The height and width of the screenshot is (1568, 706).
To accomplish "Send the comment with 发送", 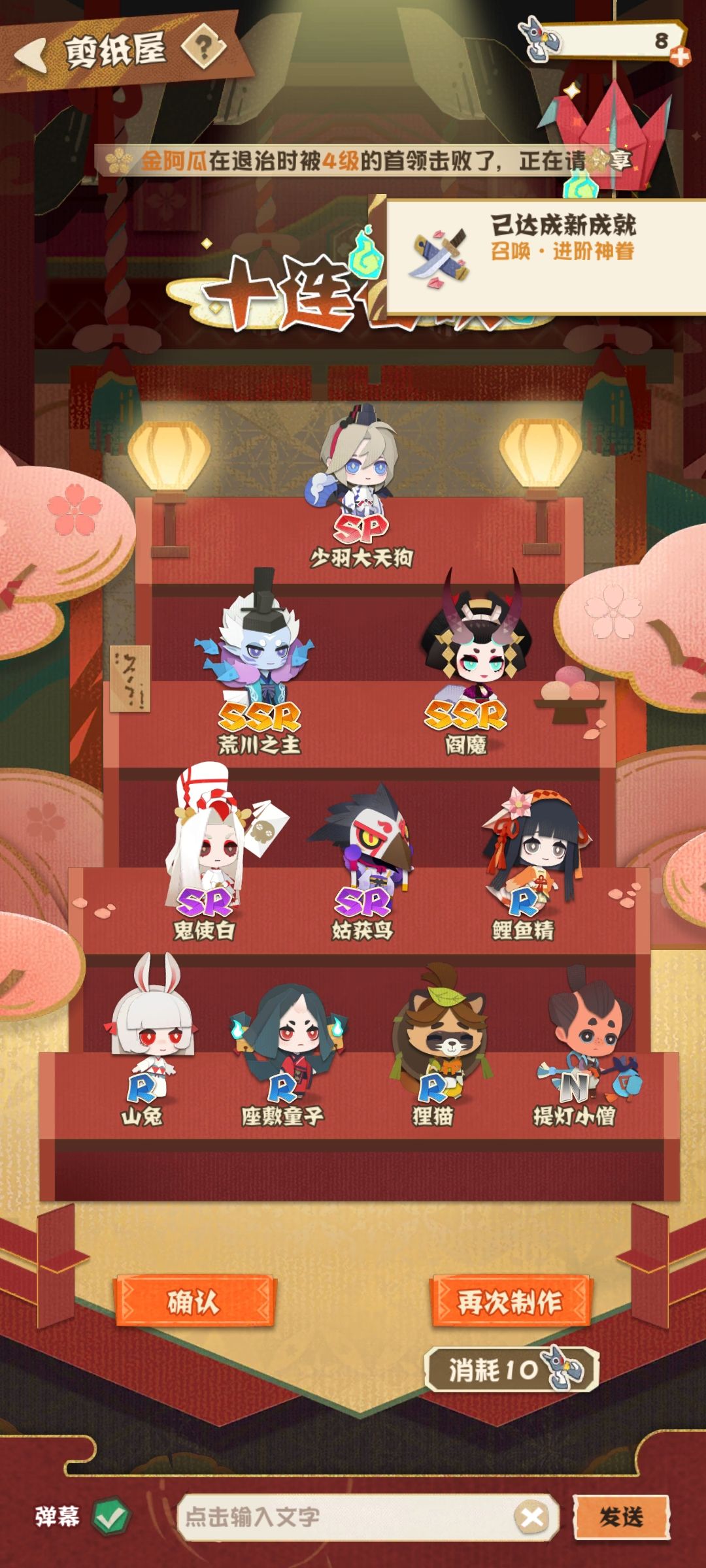I will pos(621,1516).
